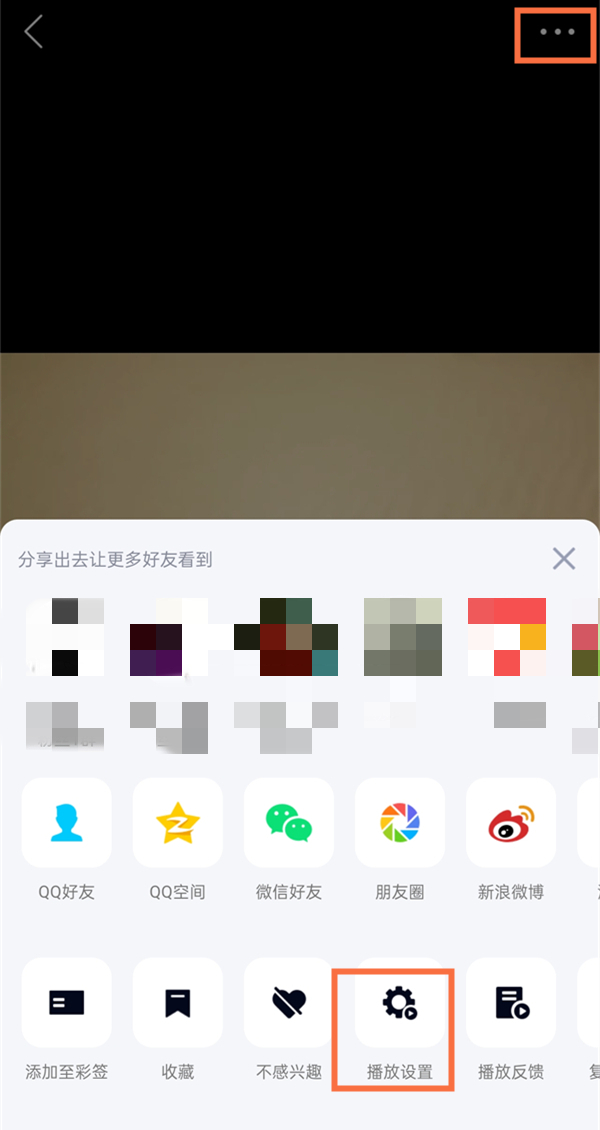
Task: Mark video as 不感兴趣
Action: point(289,1003)
